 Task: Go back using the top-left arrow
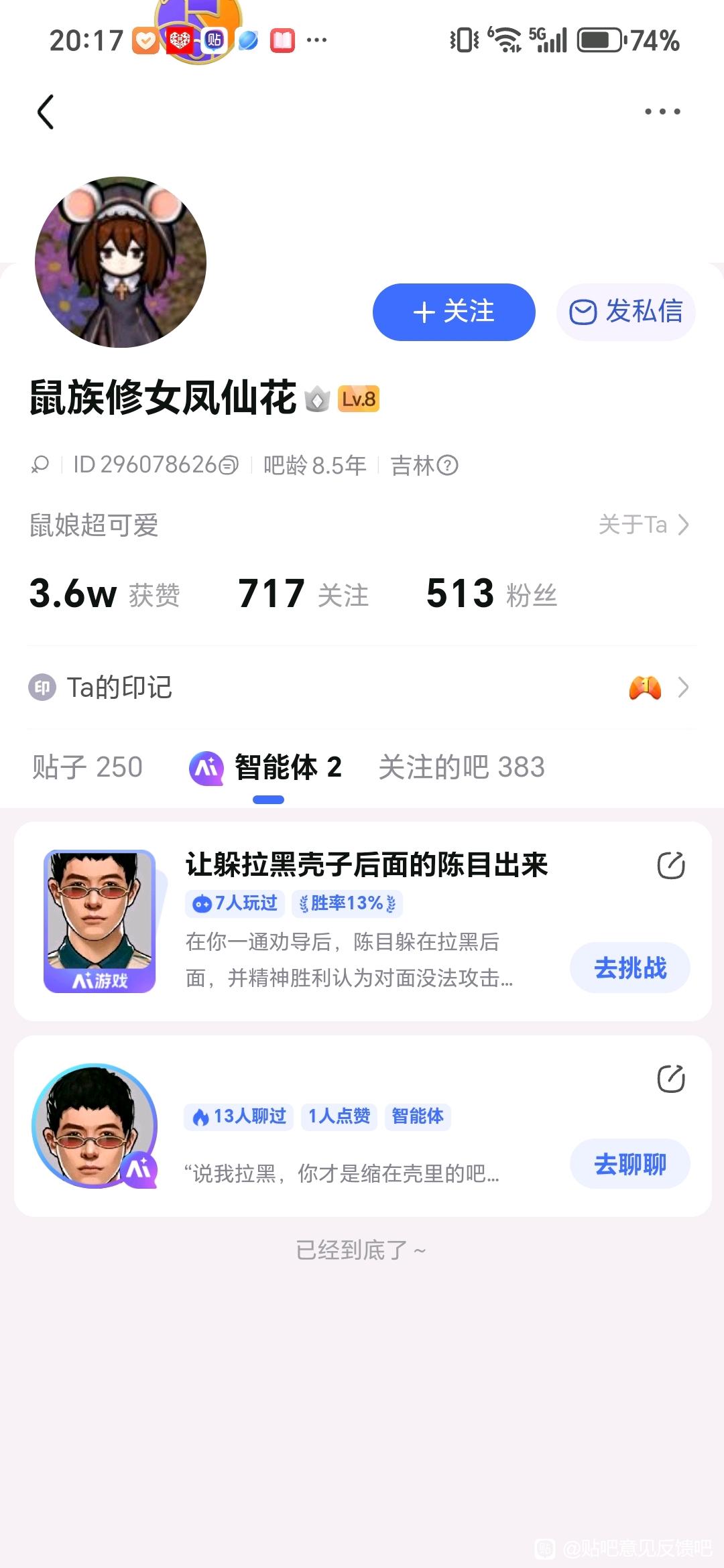click(46, 111)
